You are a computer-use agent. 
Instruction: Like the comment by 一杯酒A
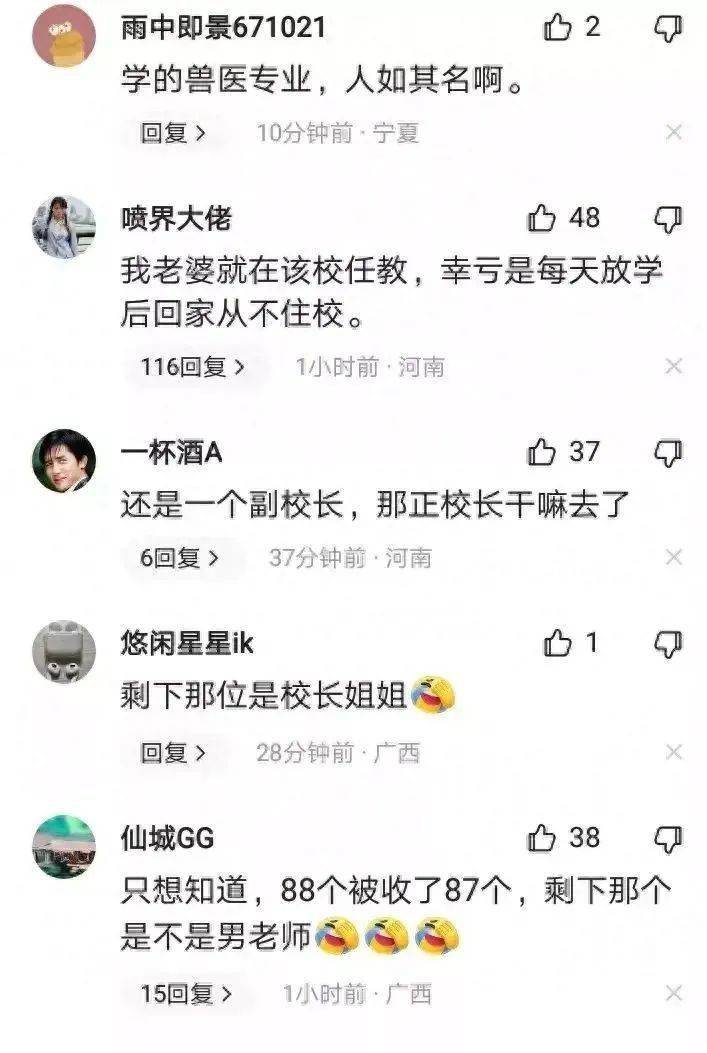(543, 453)
